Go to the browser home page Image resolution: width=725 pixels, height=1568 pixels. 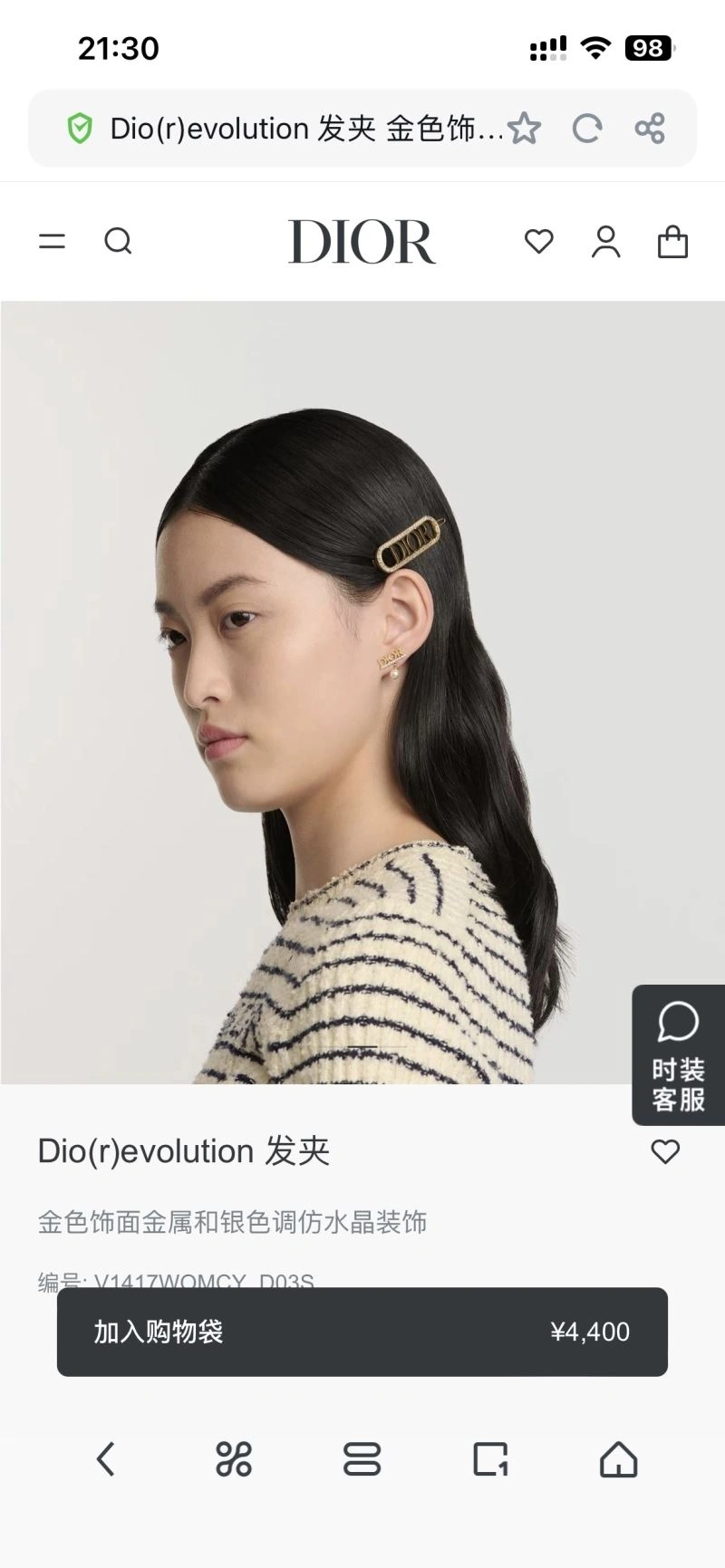(x=619, y=1459)
